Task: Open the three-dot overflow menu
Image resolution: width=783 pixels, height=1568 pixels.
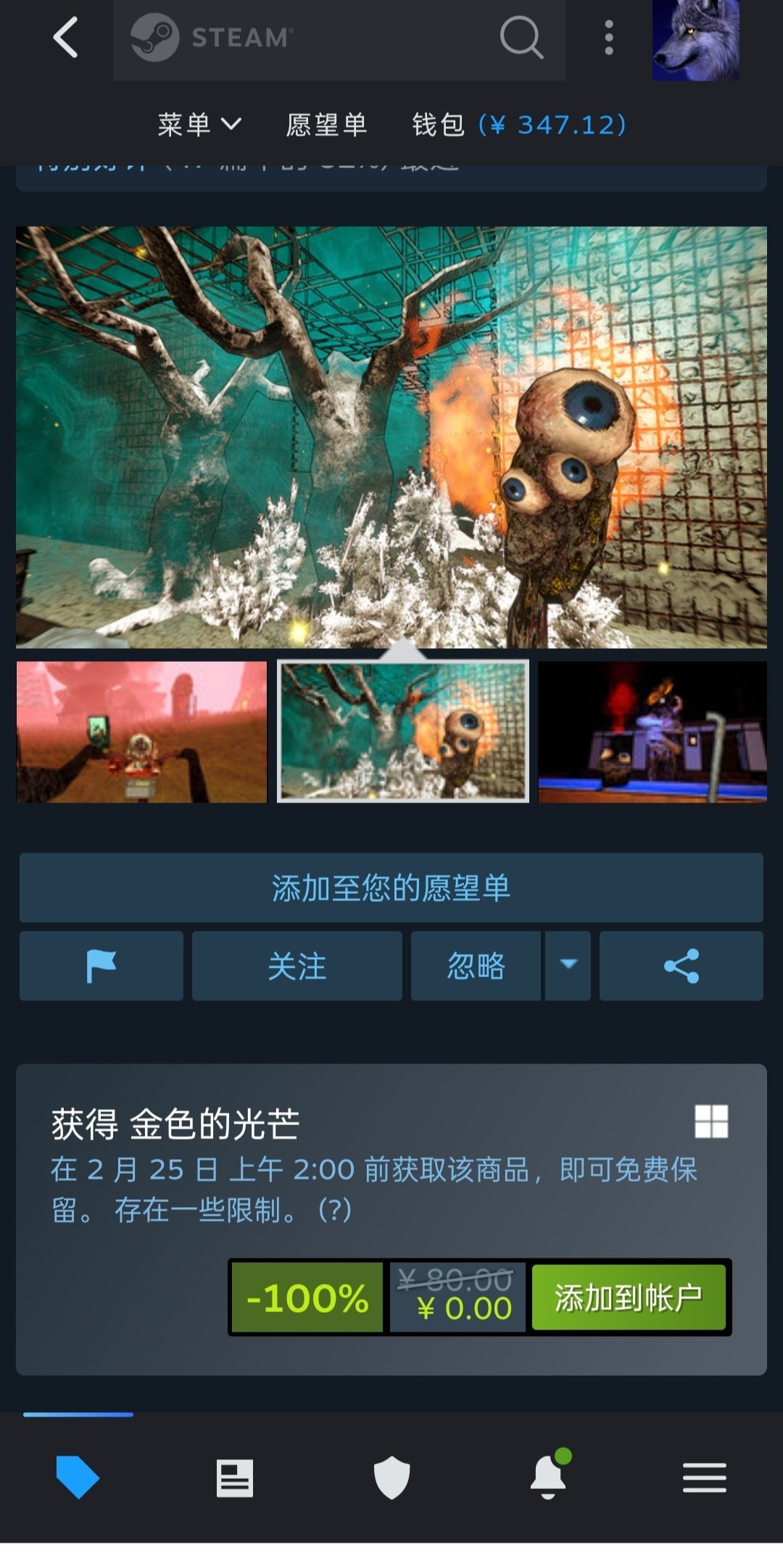Action: click(609, 38)
